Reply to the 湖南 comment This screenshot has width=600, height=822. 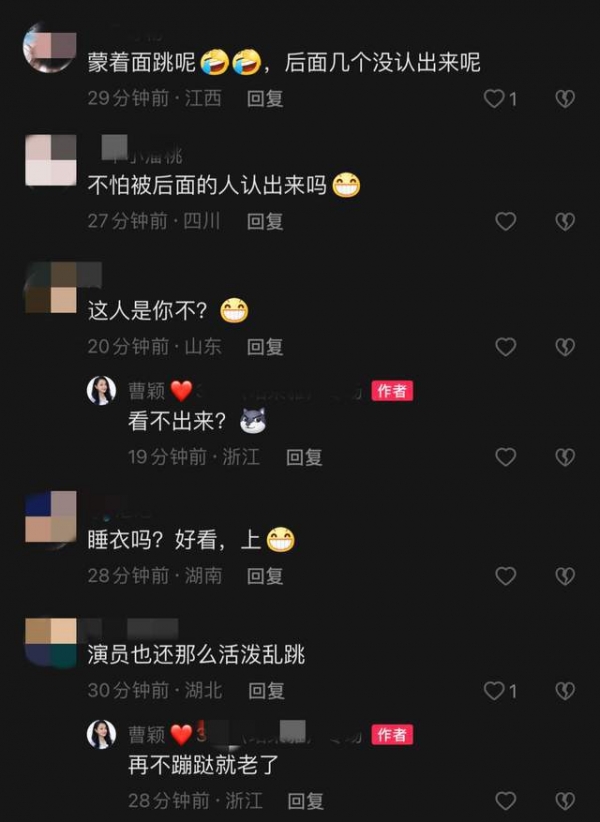click(x=265, y=576)
